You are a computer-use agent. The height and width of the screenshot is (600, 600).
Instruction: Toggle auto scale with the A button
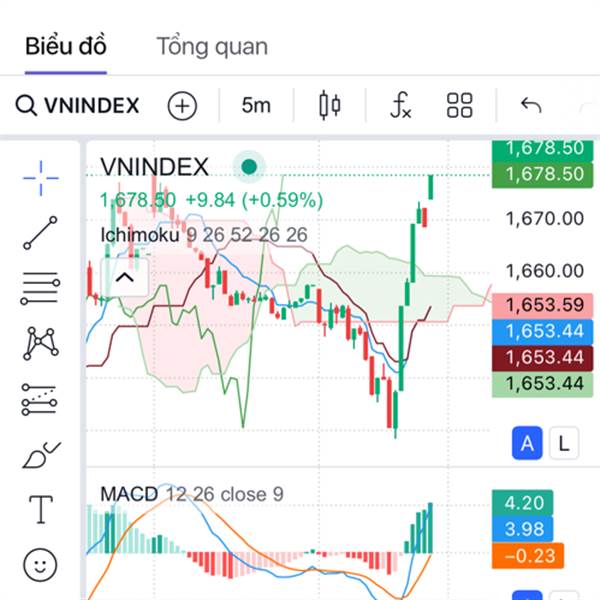click(527, 442)
